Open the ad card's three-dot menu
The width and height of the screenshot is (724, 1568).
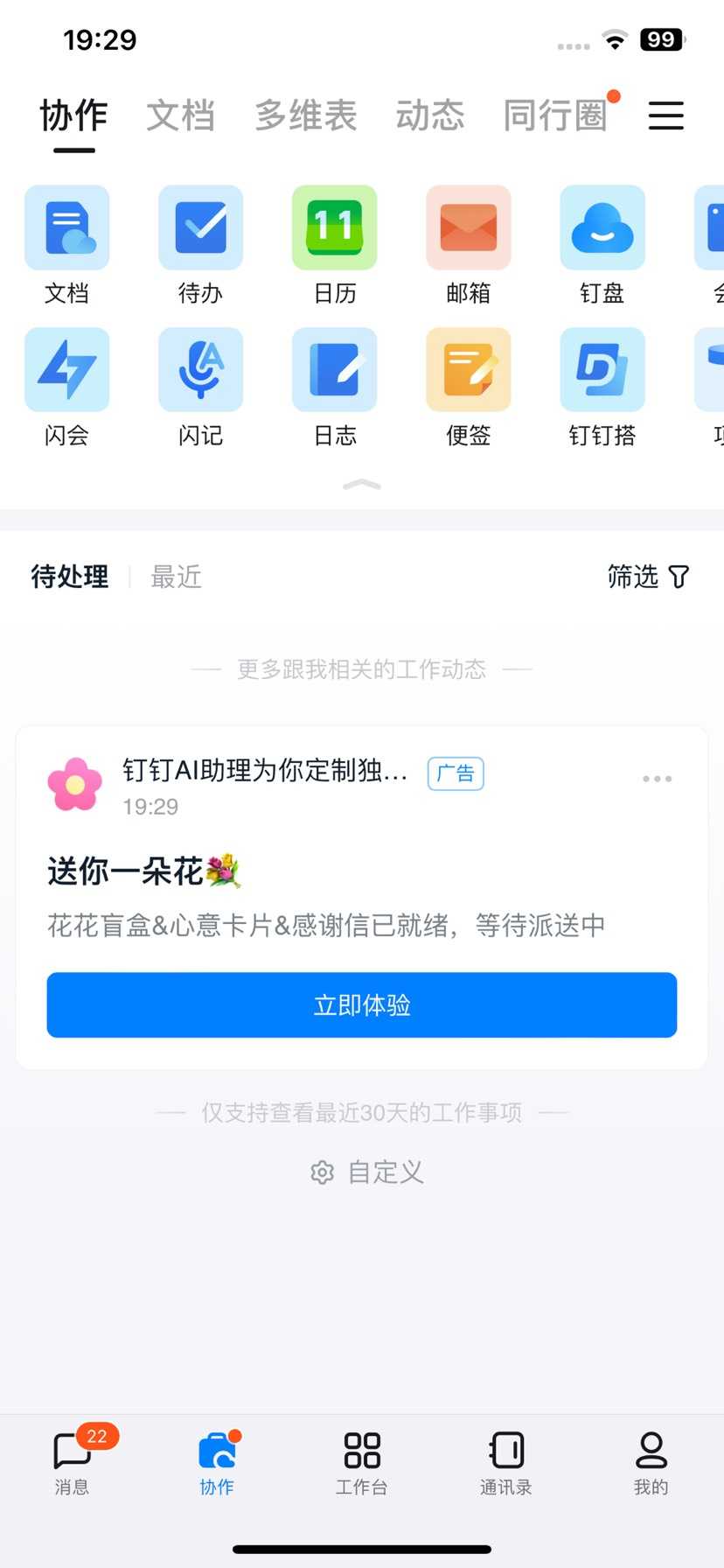(657, 779)
